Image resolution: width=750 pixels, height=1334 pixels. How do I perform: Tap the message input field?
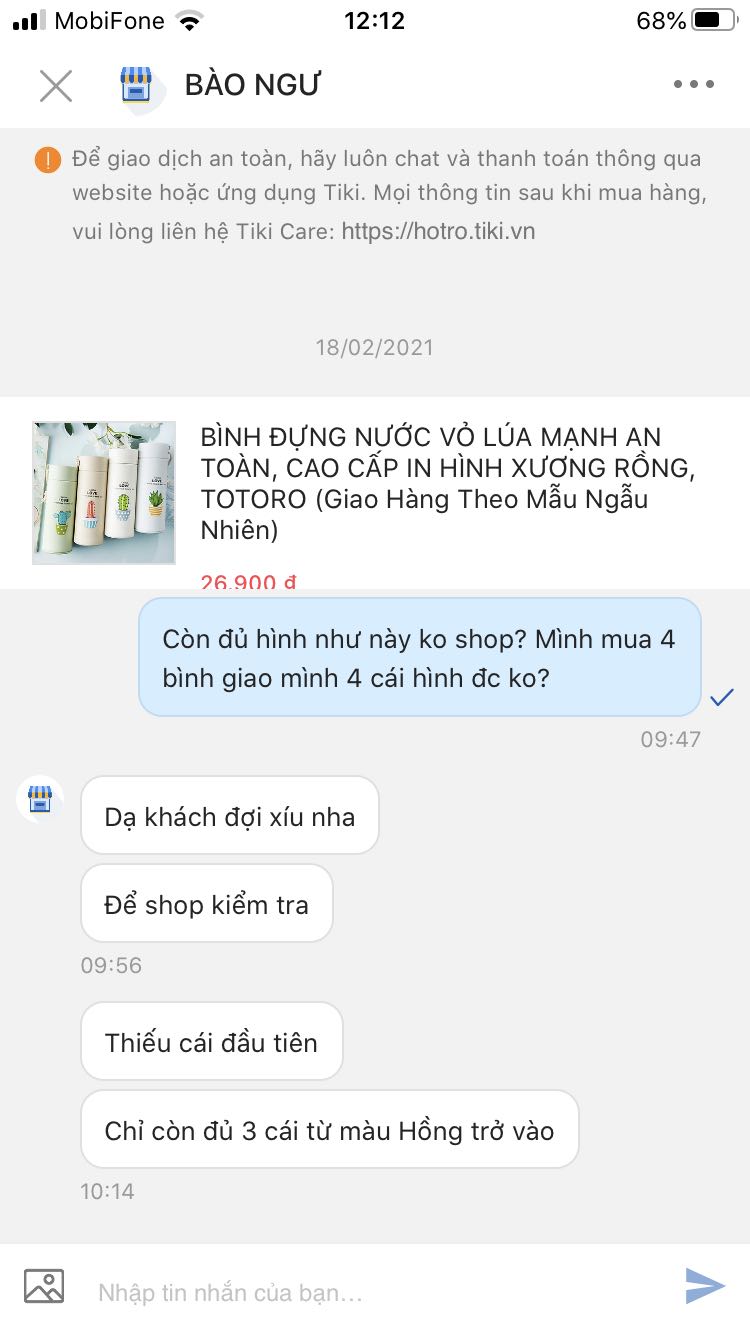pos(300,1291)
